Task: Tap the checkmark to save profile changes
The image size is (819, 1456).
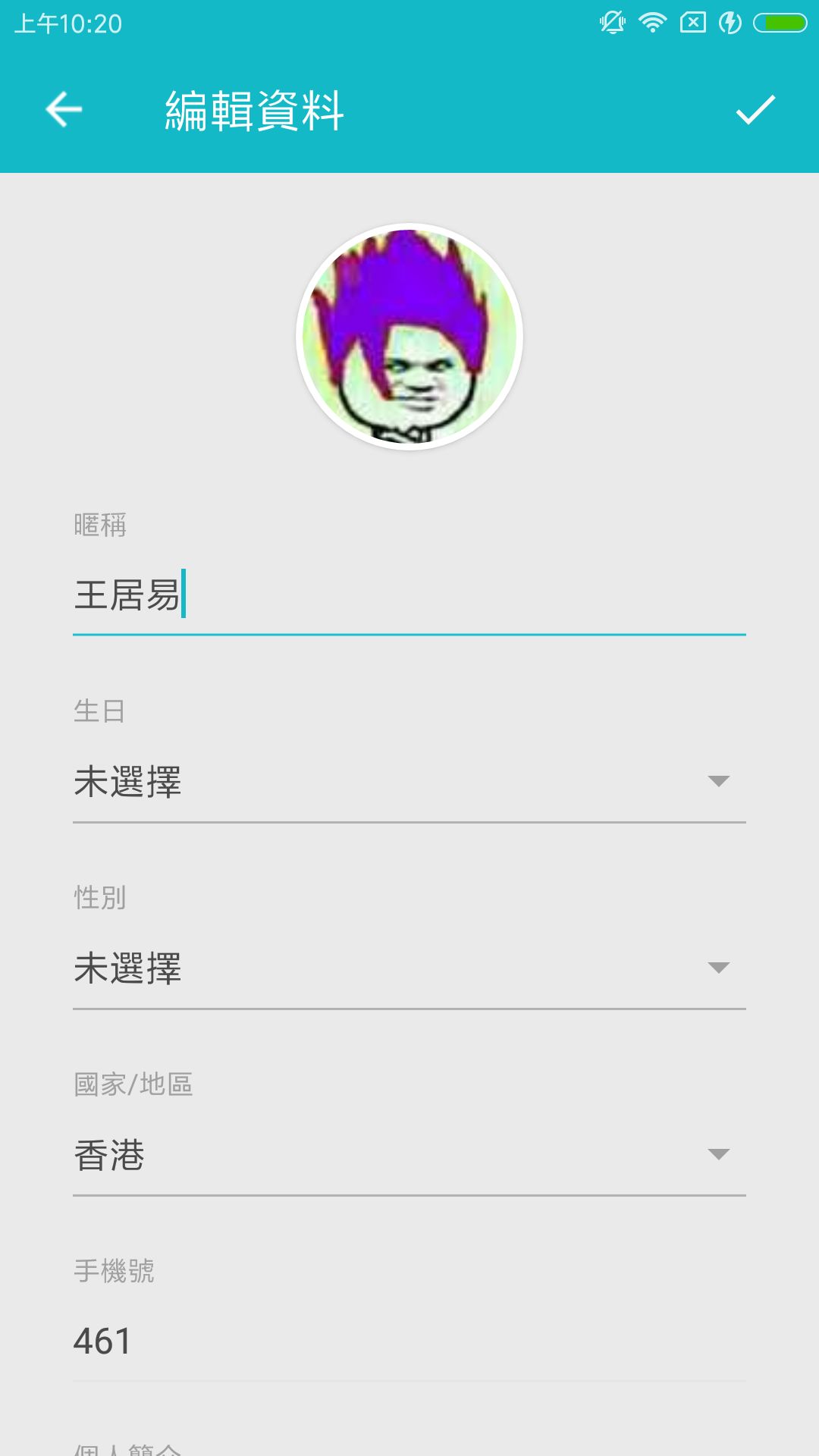Action: 756,110
